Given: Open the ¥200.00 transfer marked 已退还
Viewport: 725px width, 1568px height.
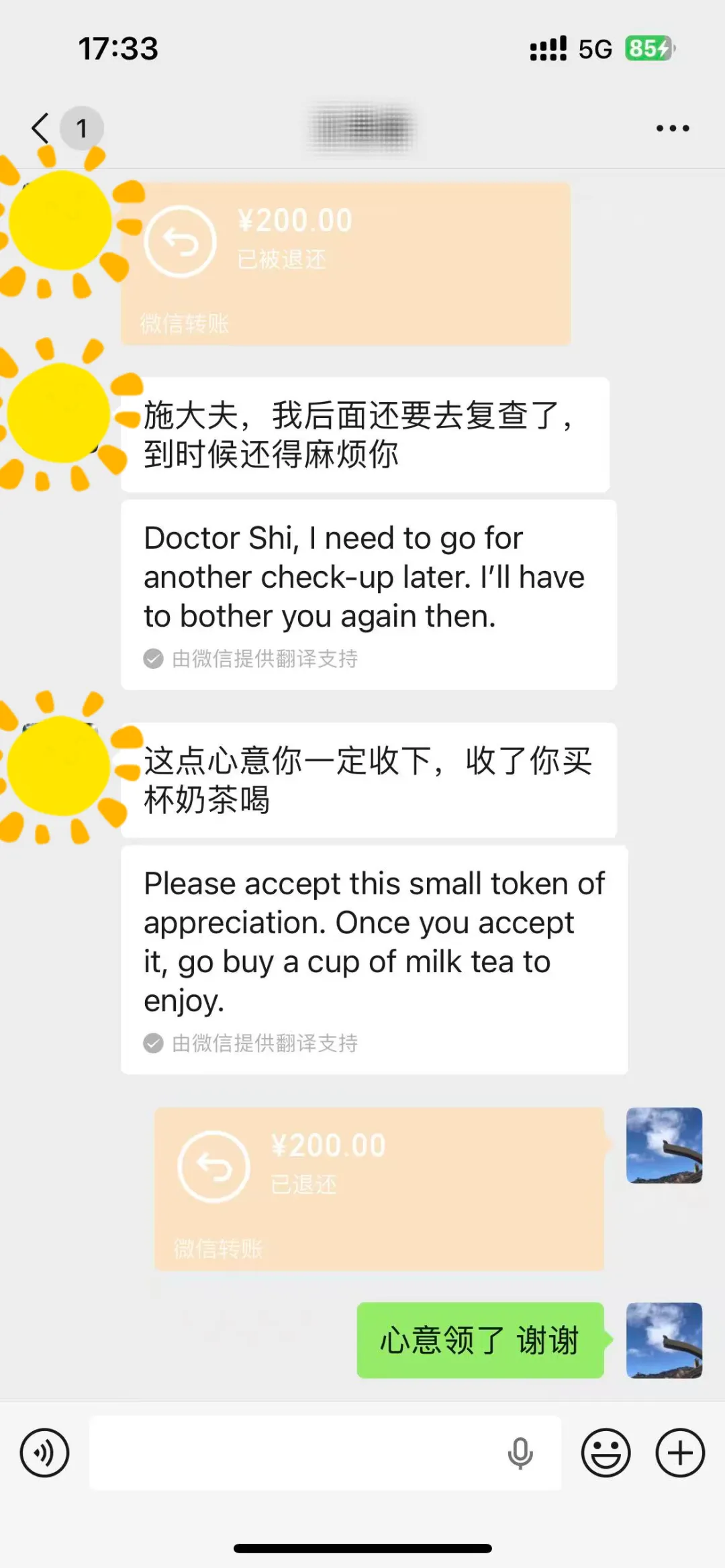Looking at the screenshot, I should pos(379,1188).
